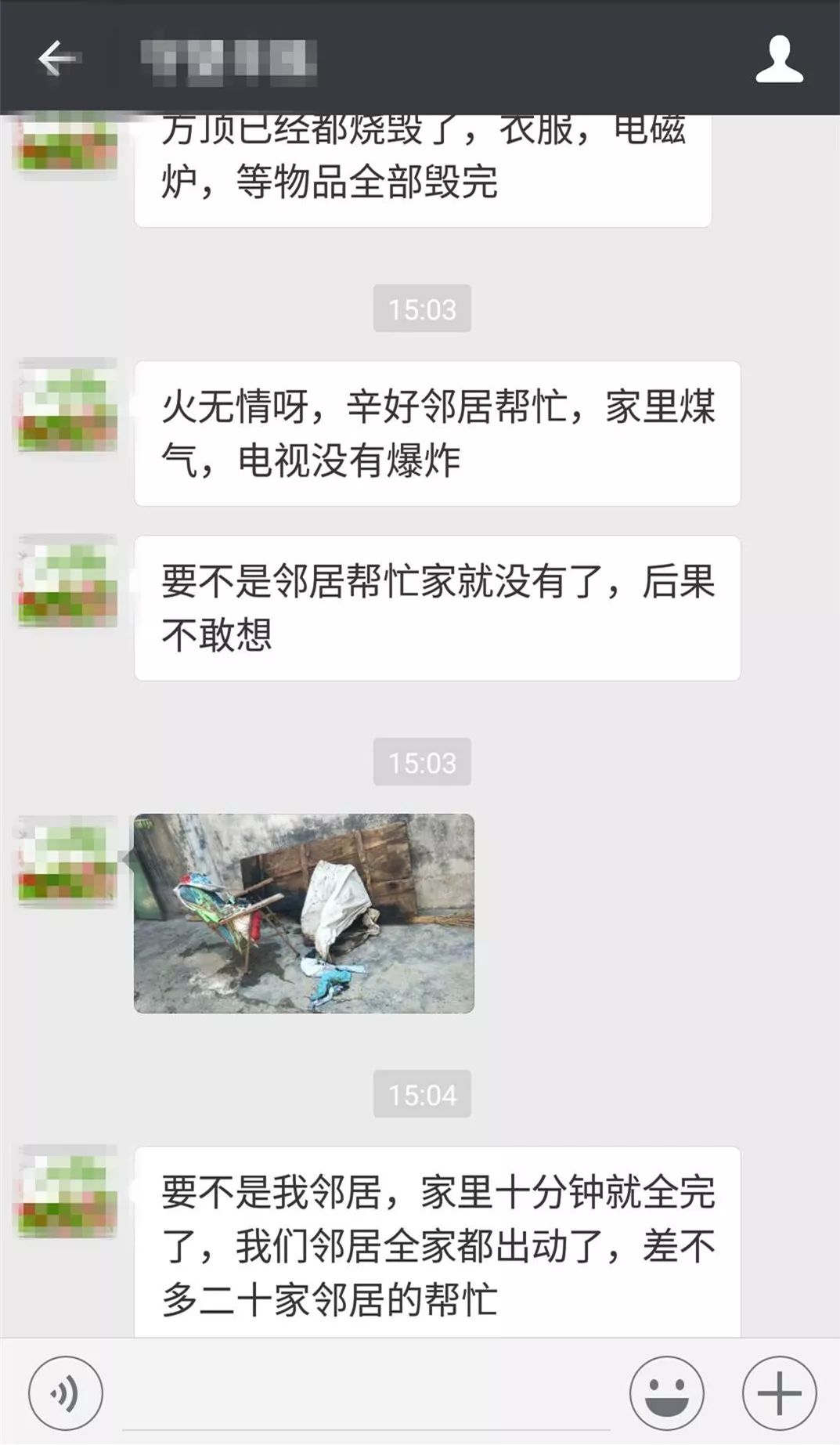Open the plus attachments menu
Image resolution: width=840 pixels, height=1445 pixels.
779,1393
